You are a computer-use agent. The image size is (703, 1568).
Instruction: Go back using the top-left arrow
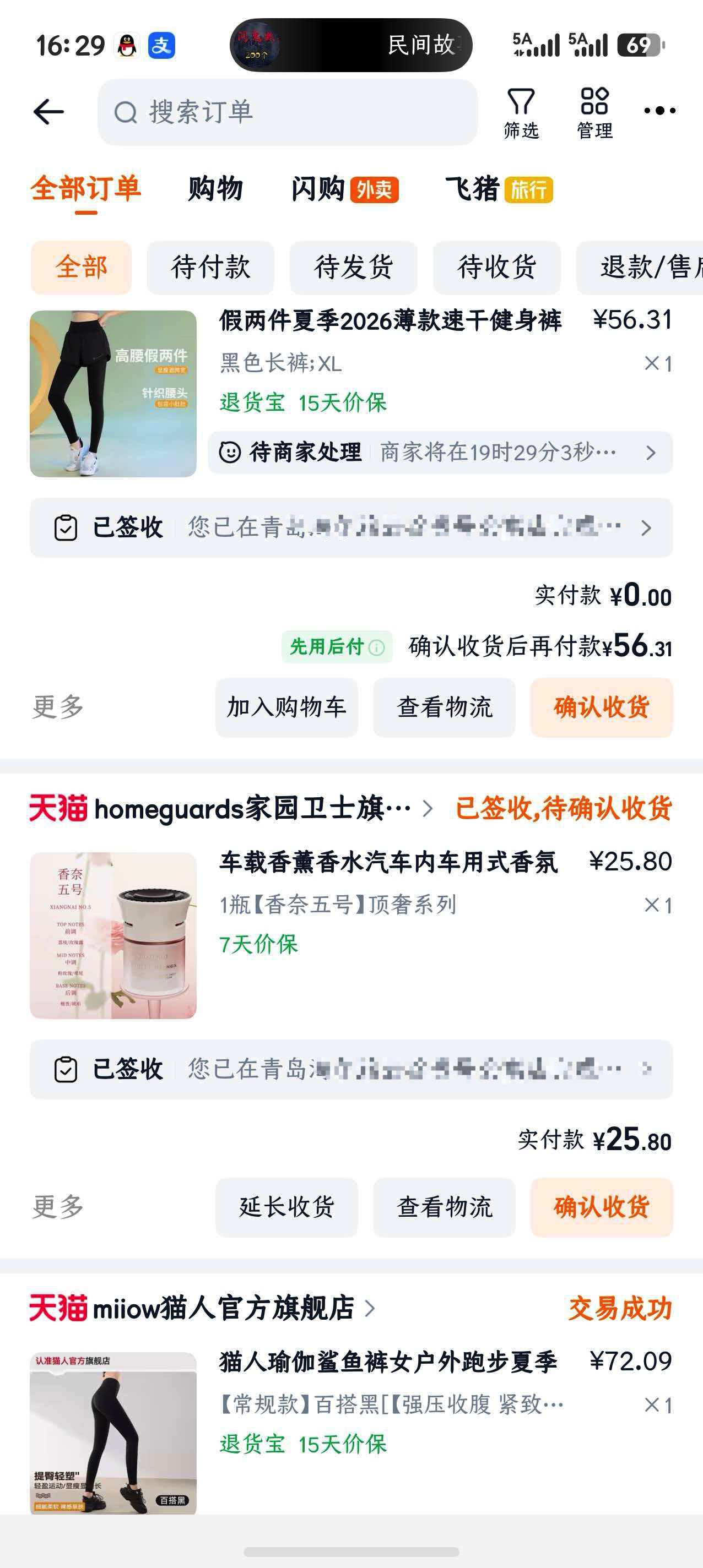point(48,112)
